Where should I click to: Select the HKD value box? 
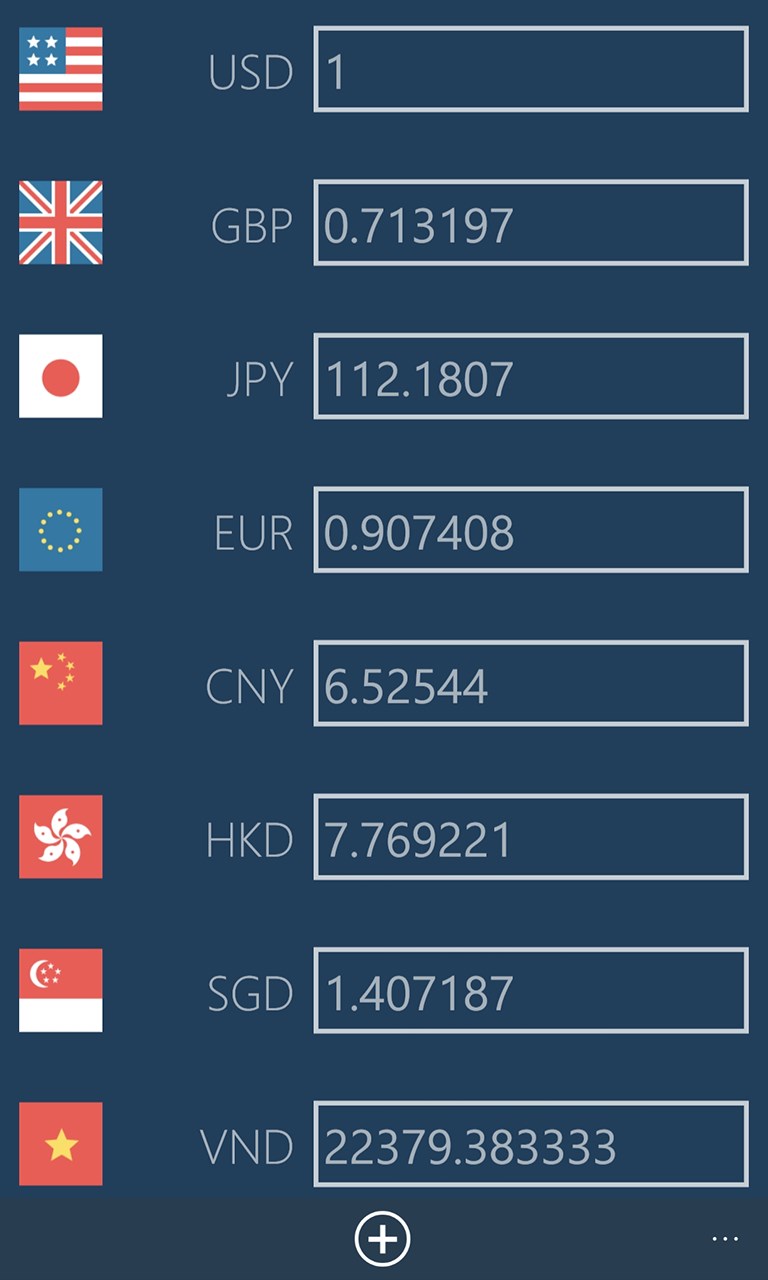click(x=531, y=838)
